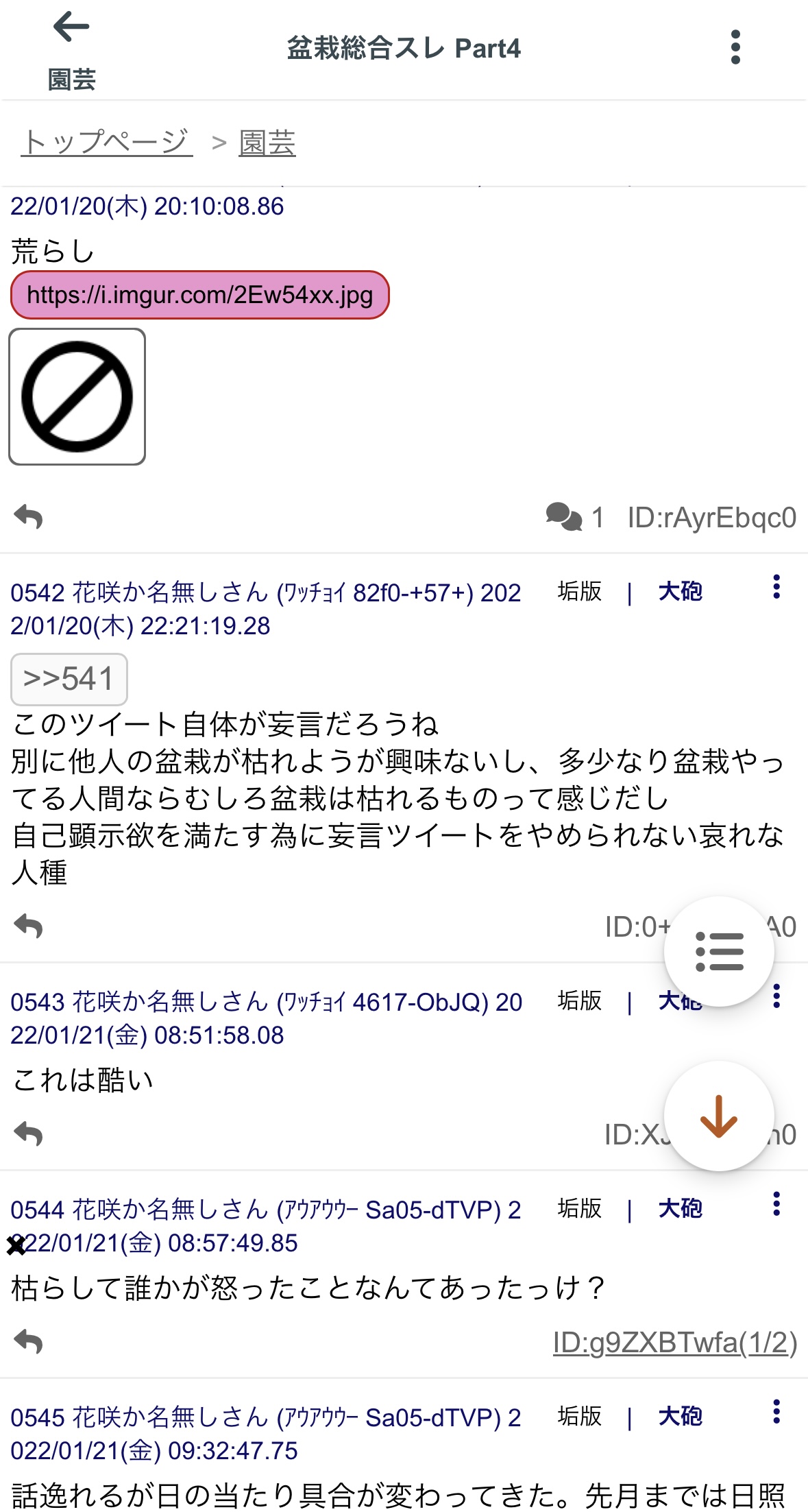Open 大砲 link on post 0542

click(x=680, y=591)
